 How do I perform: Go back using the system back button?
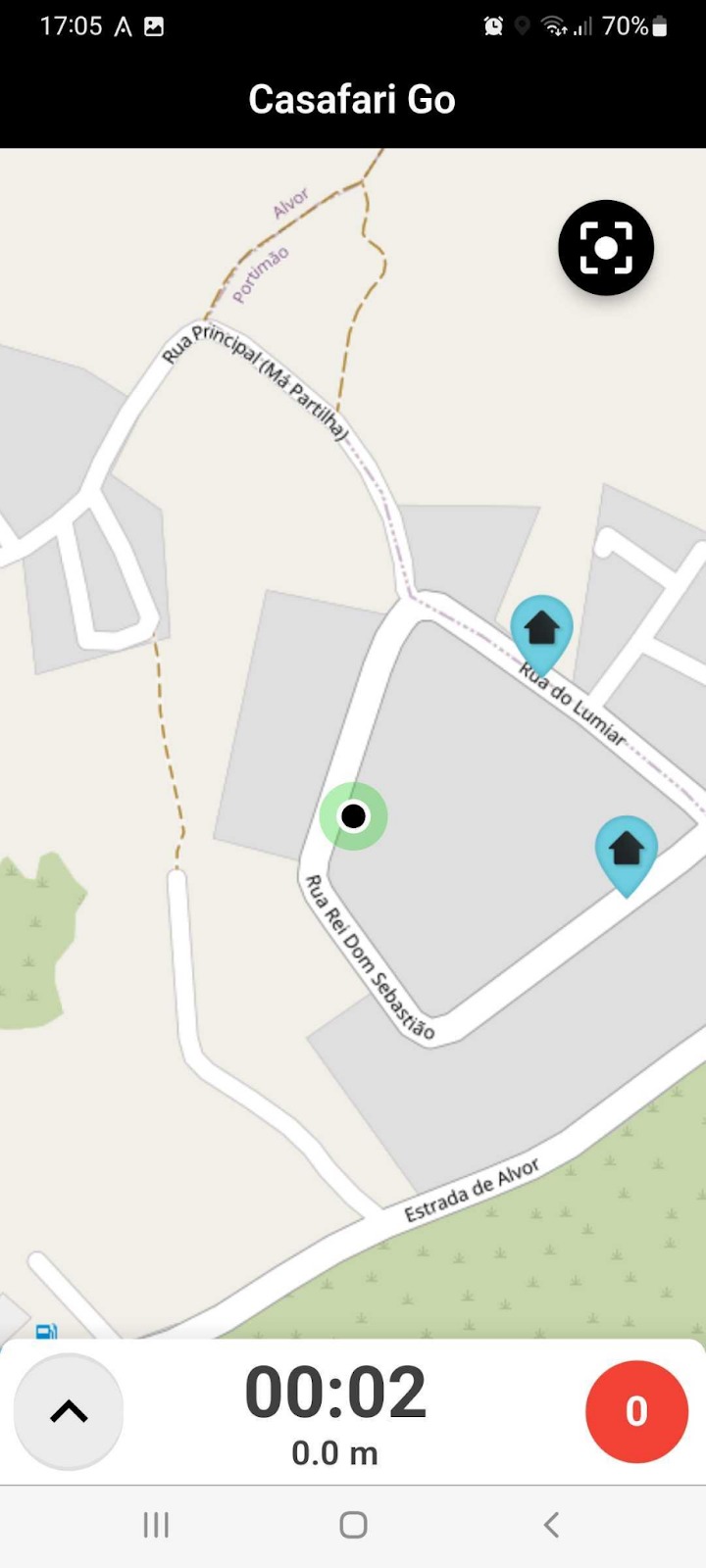click(551, 1525)
